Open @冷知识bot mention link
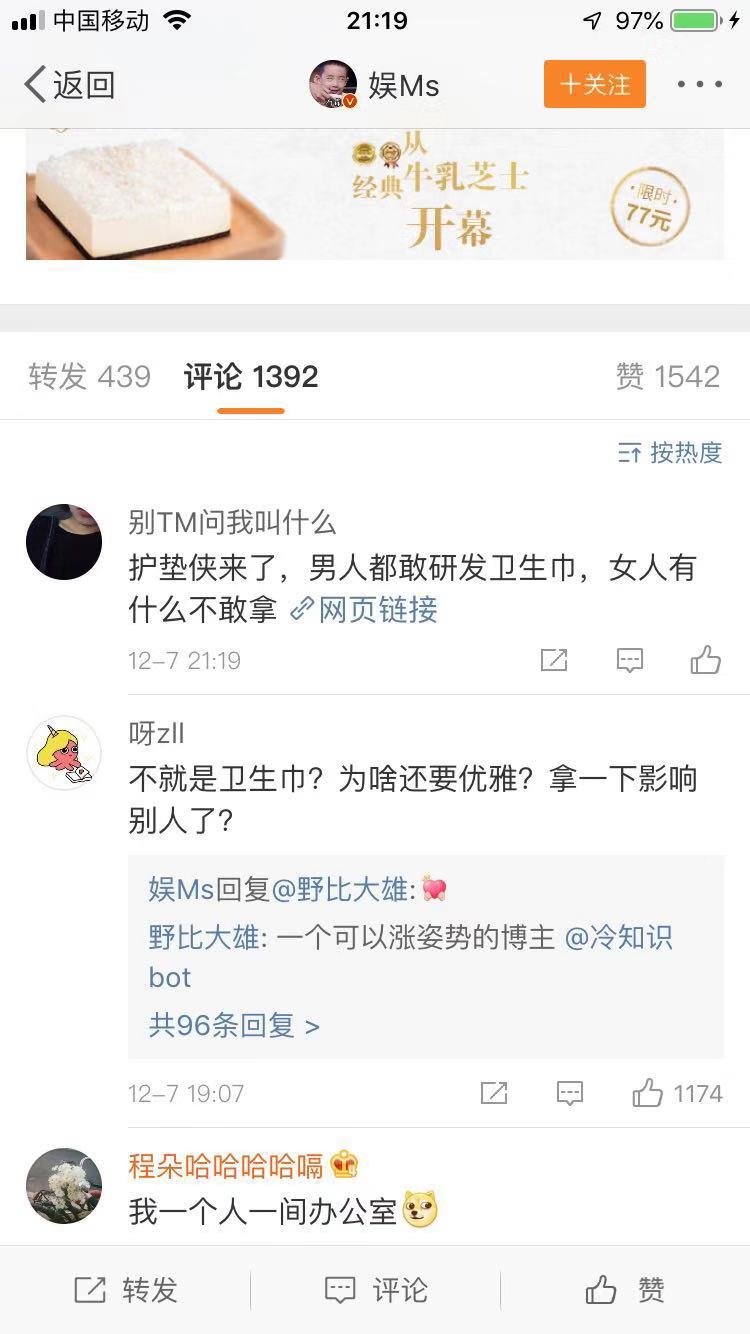The image size is (750, 1334). point(618,938)
